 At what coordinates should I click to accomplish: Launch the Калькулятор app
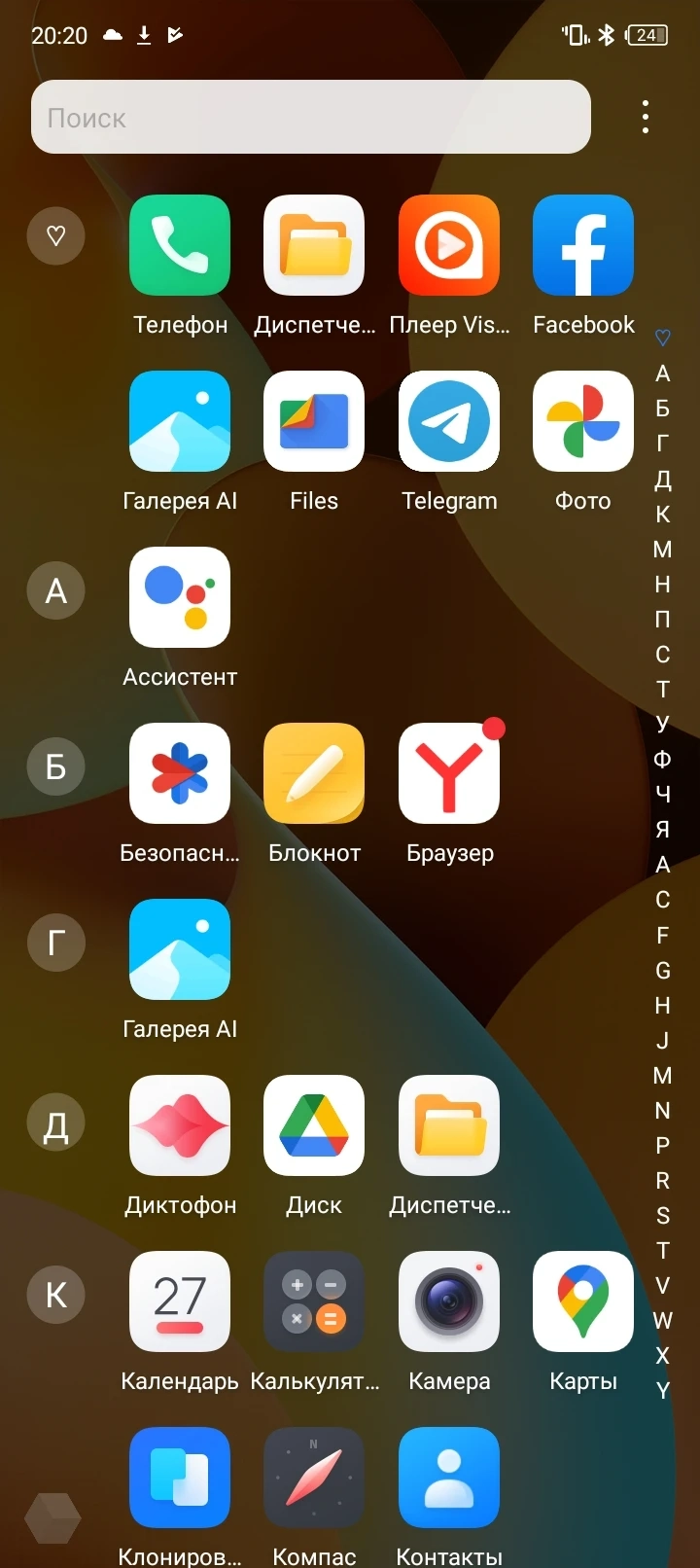click(x=314, y=1301)
